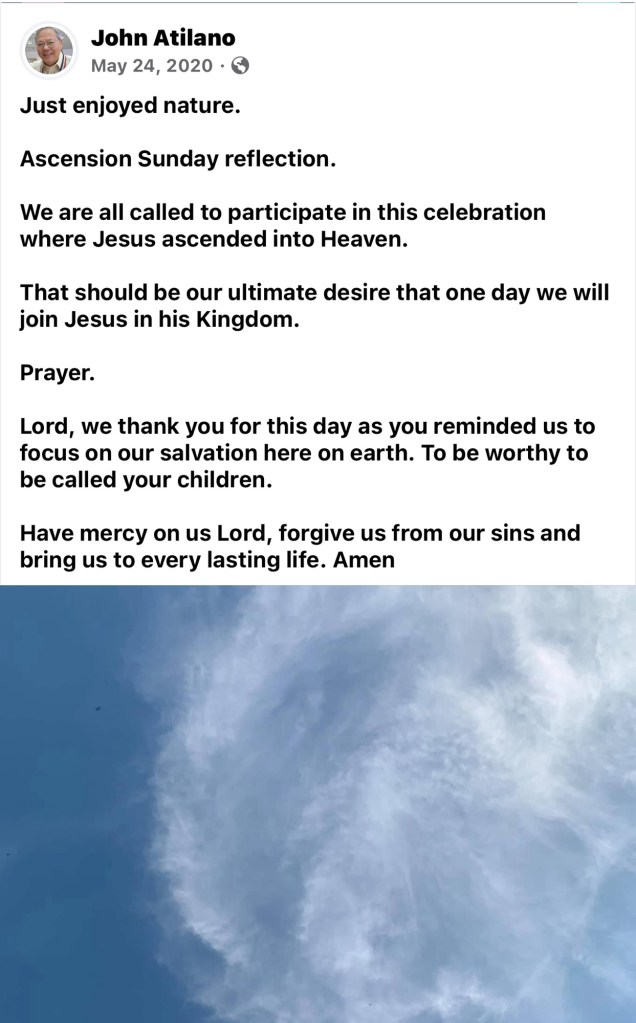Open the cloudy sky photo in the post

(318, 803)
